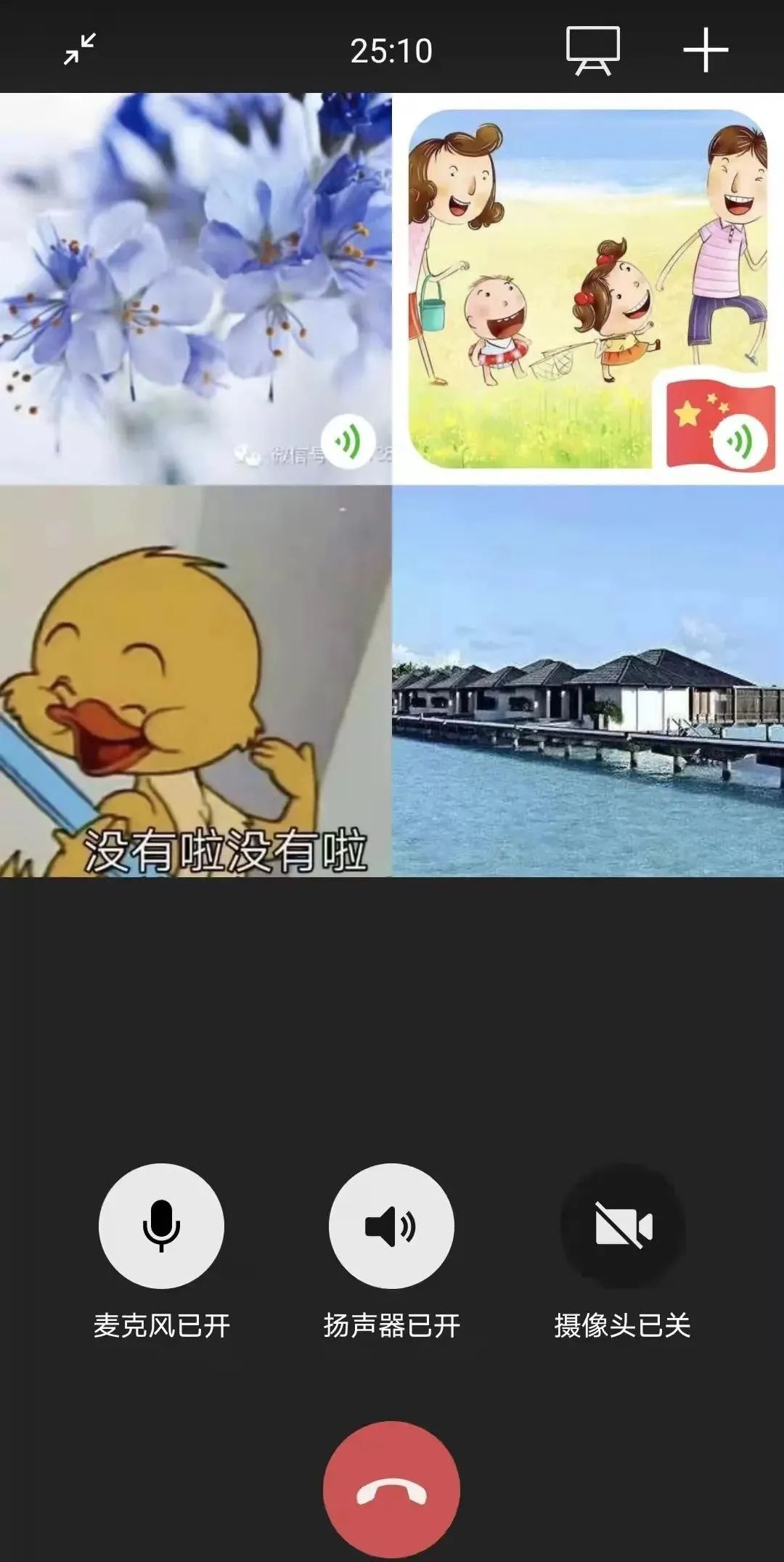Mute the microphone
Screen dimensions: 784x1562
click(x=161, y=1226)
